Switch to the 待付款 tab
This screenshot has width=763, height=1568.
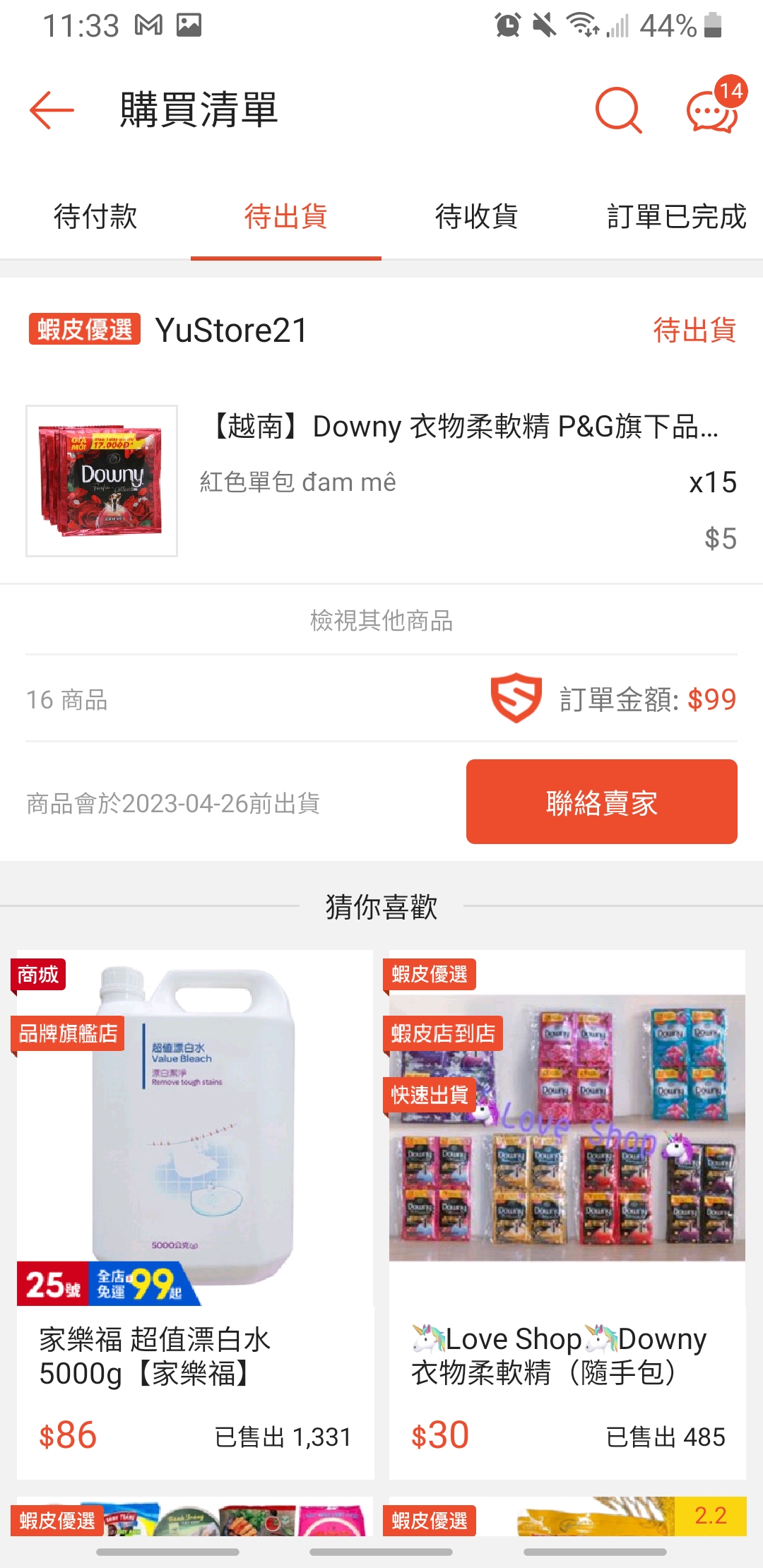tap(95, 216)
